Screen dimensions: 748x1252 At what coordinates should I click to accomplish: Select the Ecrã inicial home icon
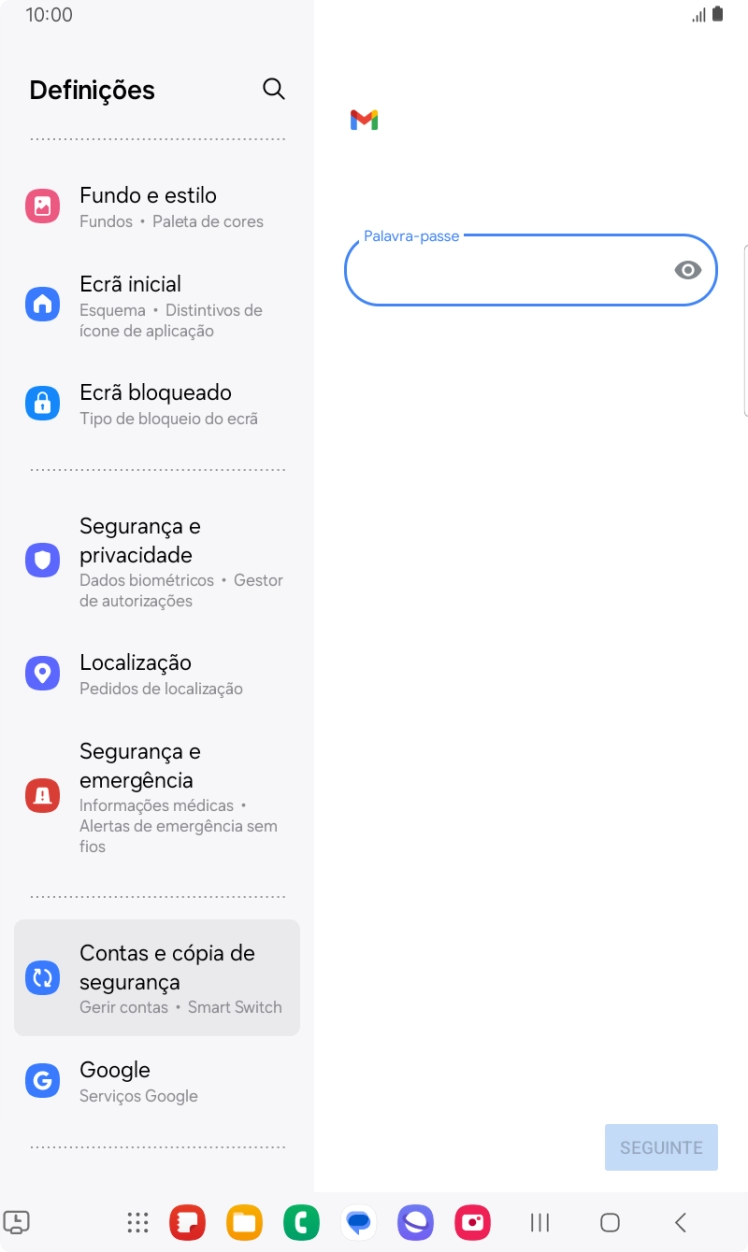(42, 304)
